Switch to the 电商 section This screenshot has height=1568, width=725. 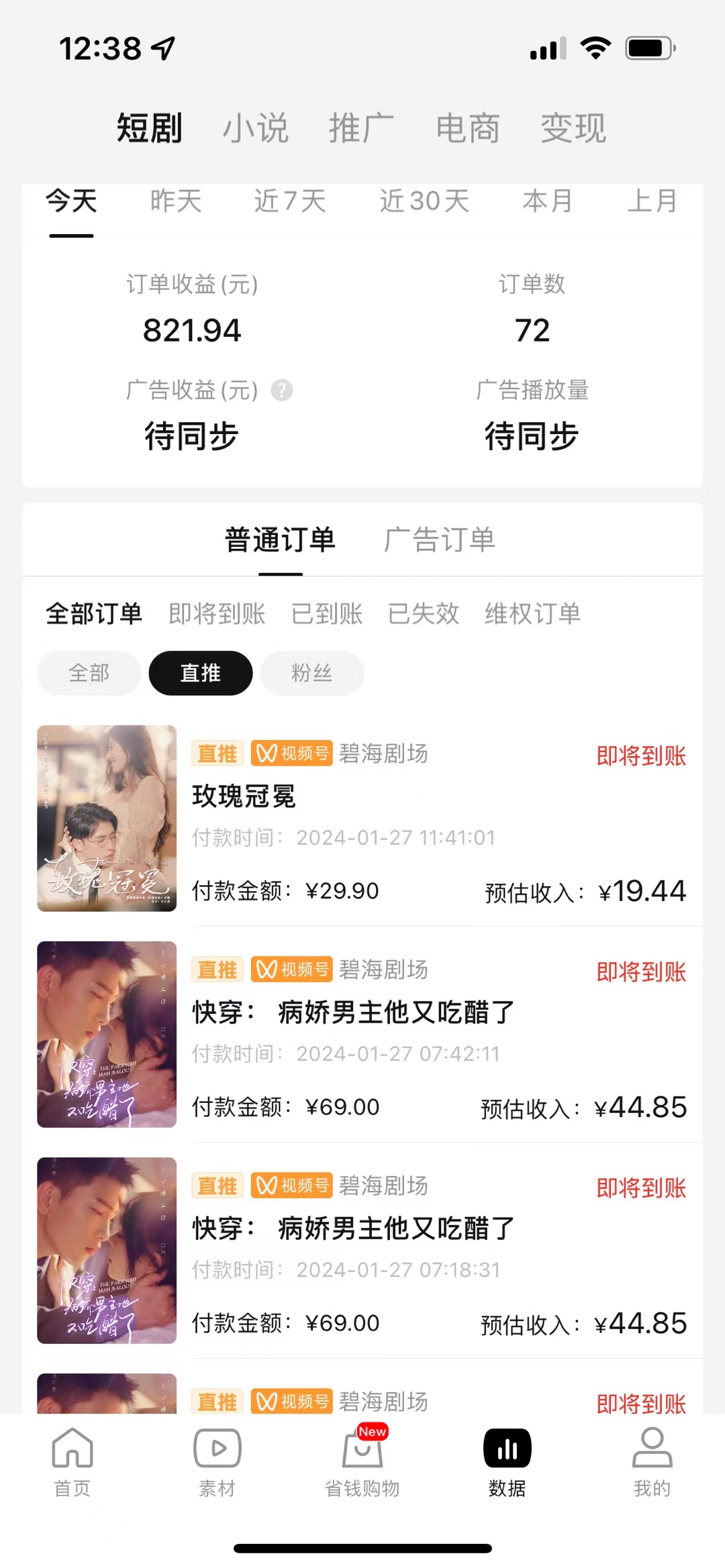pos(468,127)
